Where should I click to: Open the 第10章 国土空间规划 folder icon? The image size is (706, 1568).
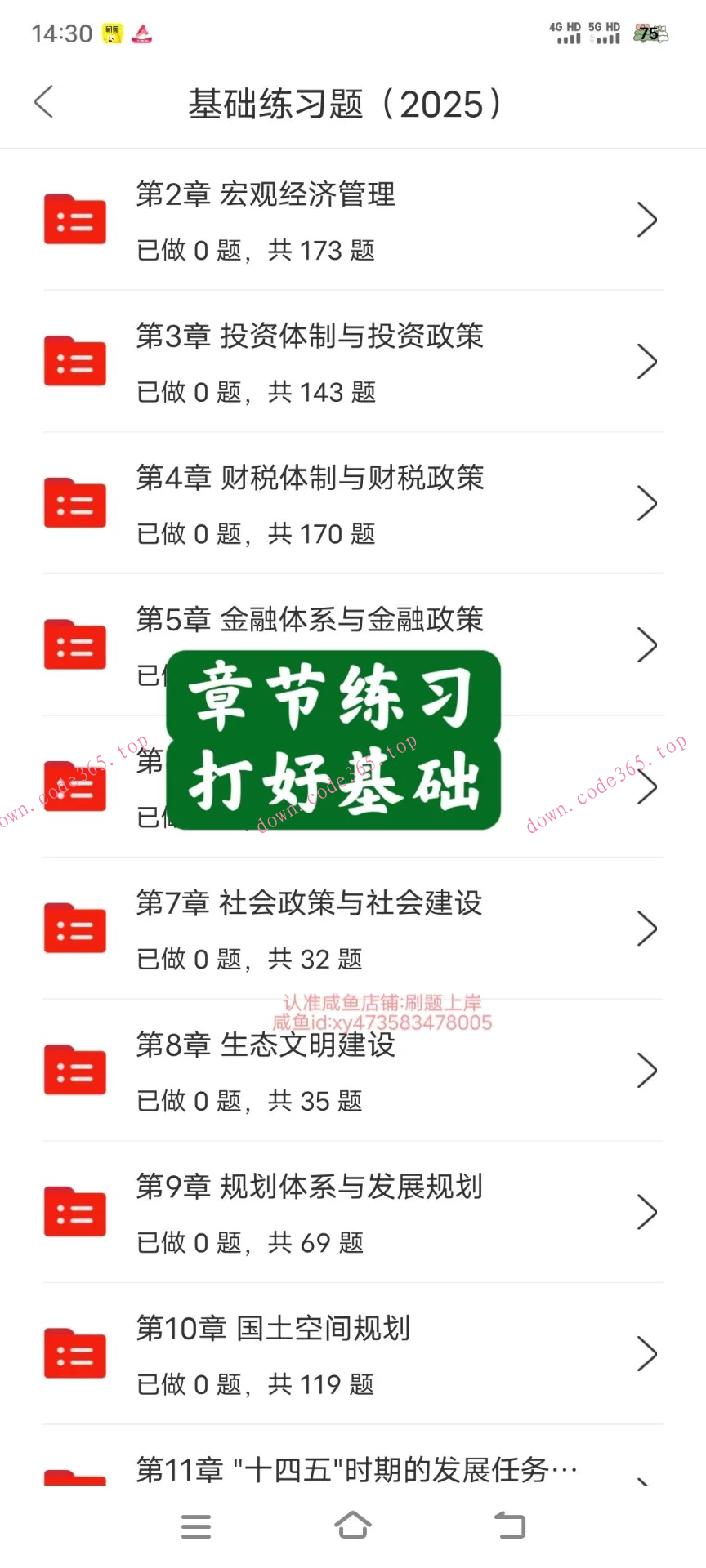pyautogui.click(x=74, y=1352)
